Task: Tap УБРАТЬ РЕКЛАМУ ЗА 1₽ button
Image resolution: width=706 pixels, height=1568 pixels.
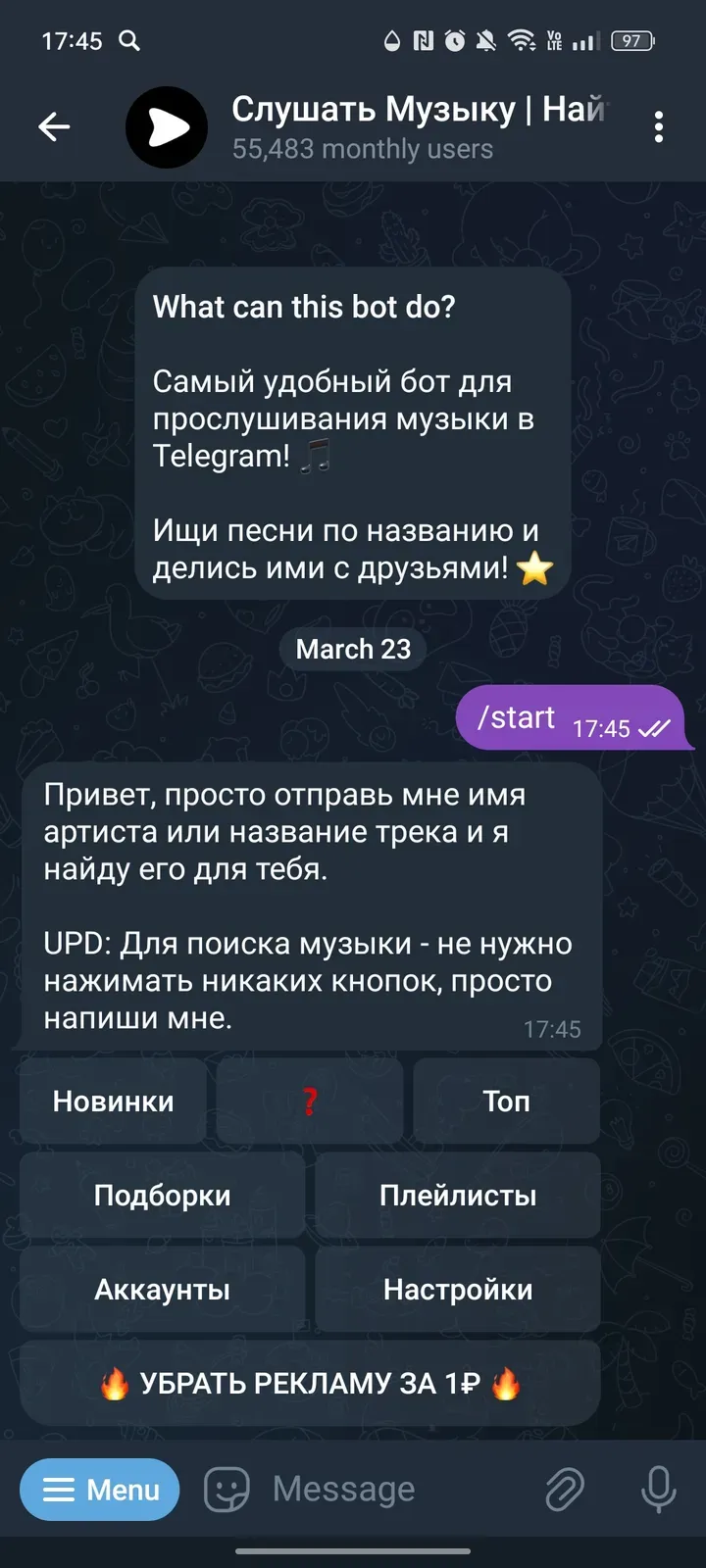Action: point(310,1383)
